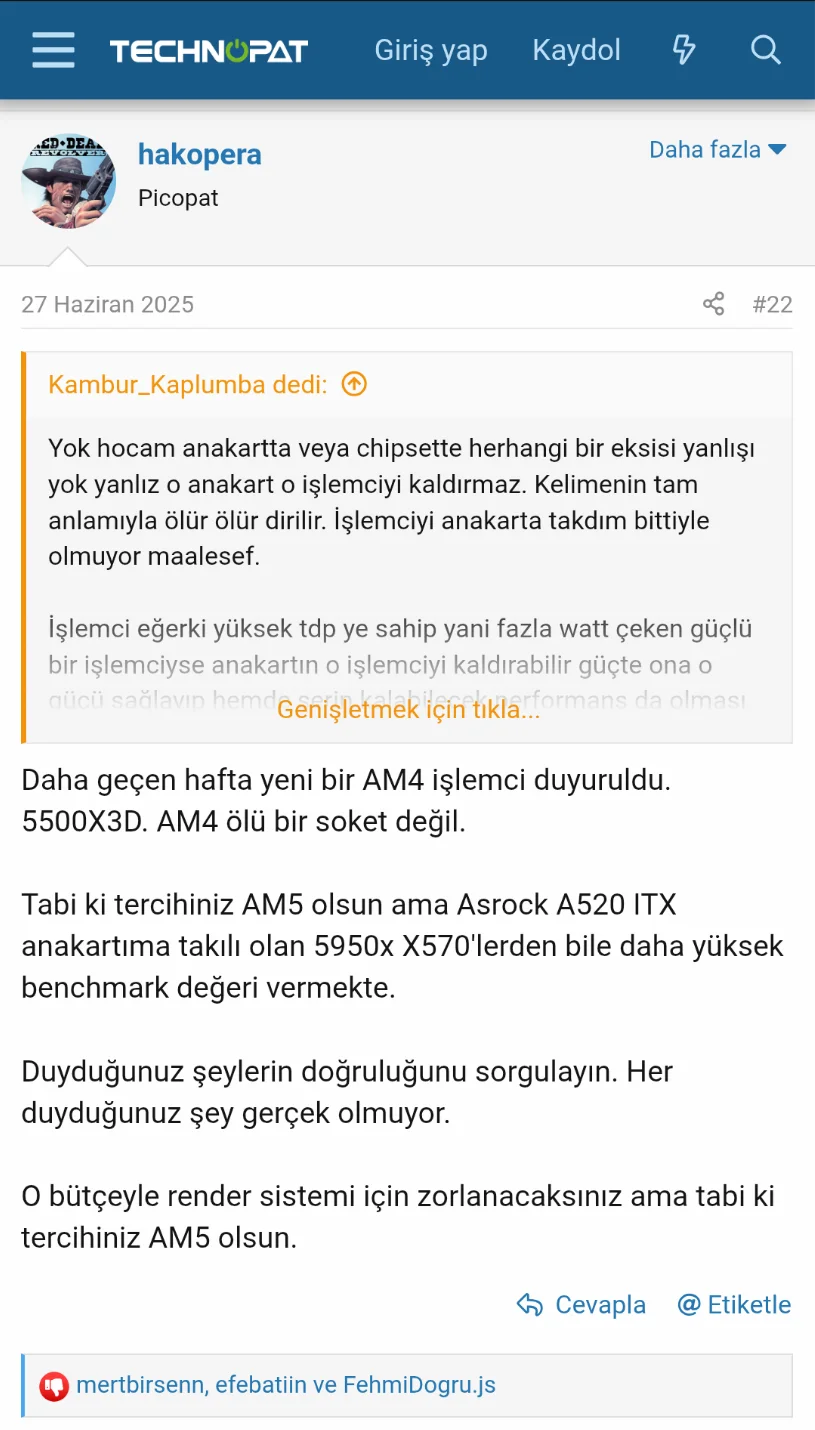
Task: Open the lightning bolt what's new icon
Action: pyautogui.click(x=684, y=50)
